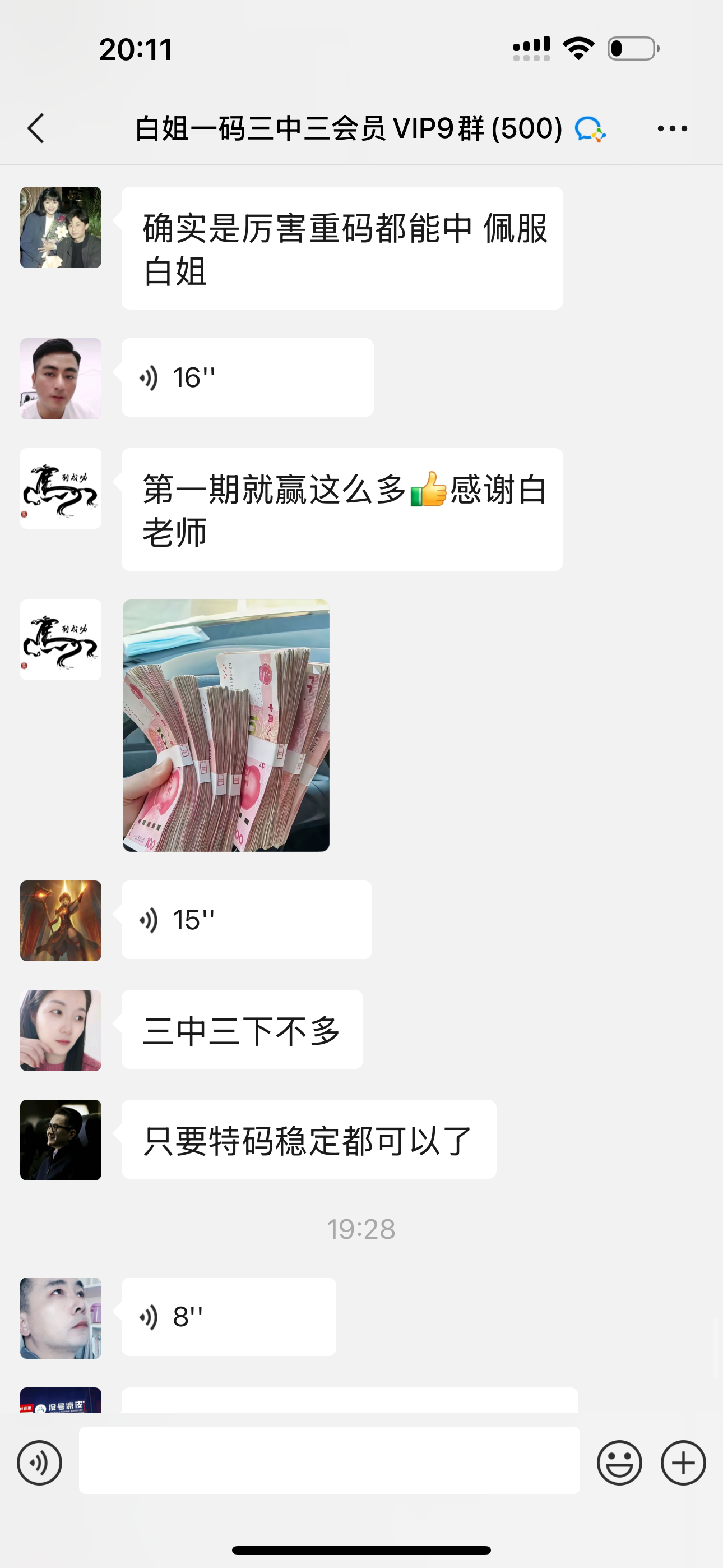Viewport: 723px width, 1568px height.
Task: View profile of sender of 只要特码稳定都可以了
Action: pos(61,1140)
